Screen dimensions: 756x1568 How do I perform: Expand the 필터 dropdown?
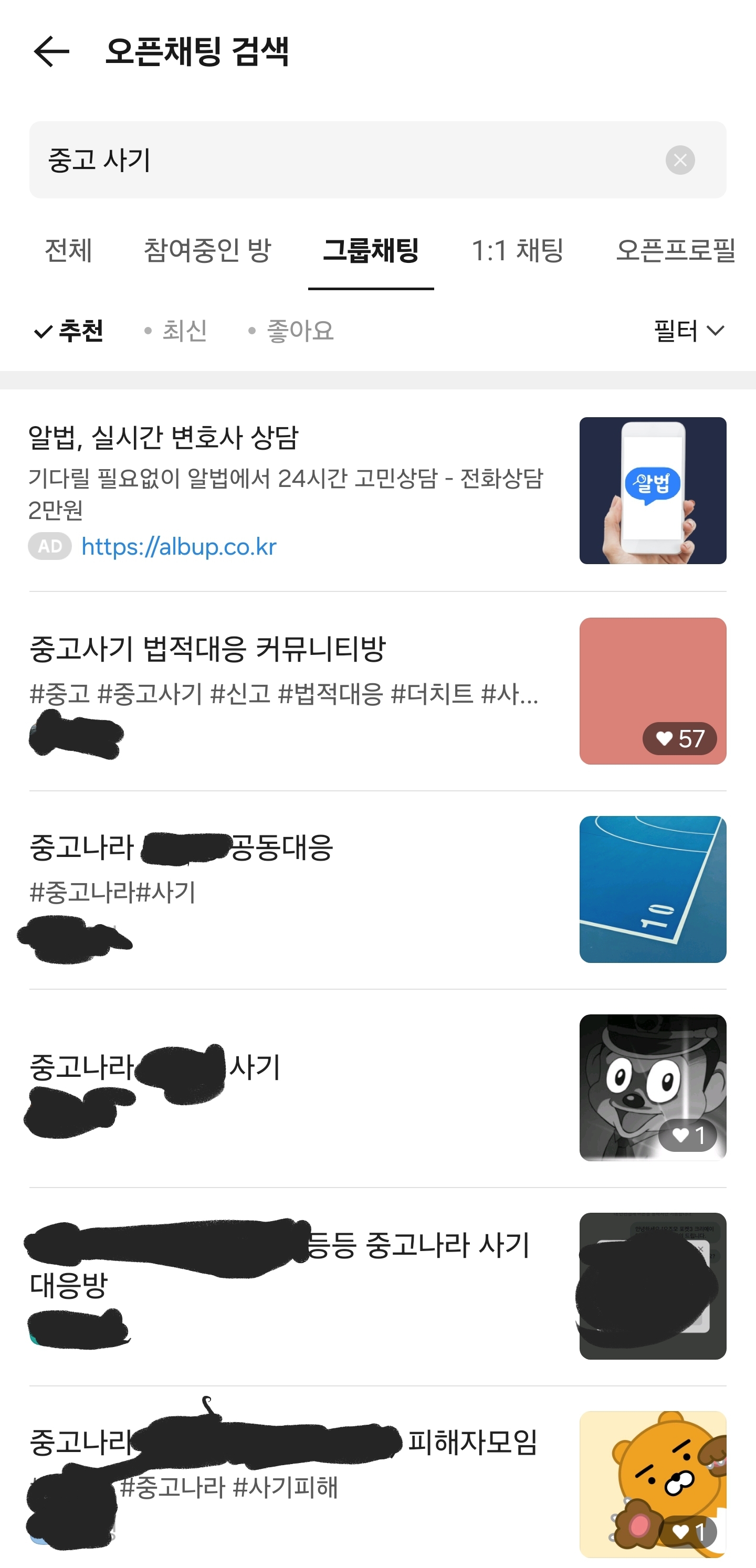click(688, 331)
